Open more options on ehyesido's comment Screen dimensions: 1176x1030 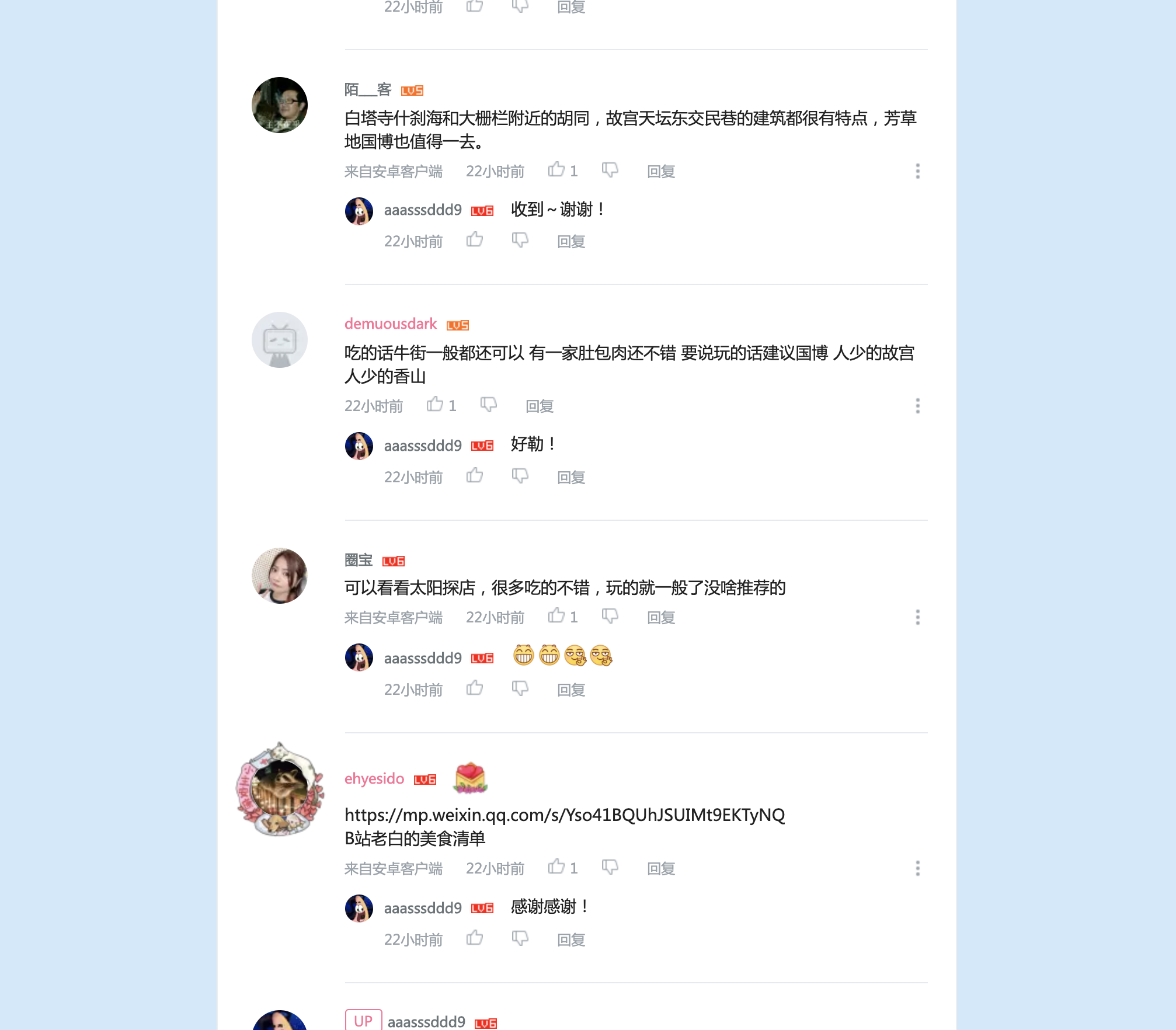point(917,868)
